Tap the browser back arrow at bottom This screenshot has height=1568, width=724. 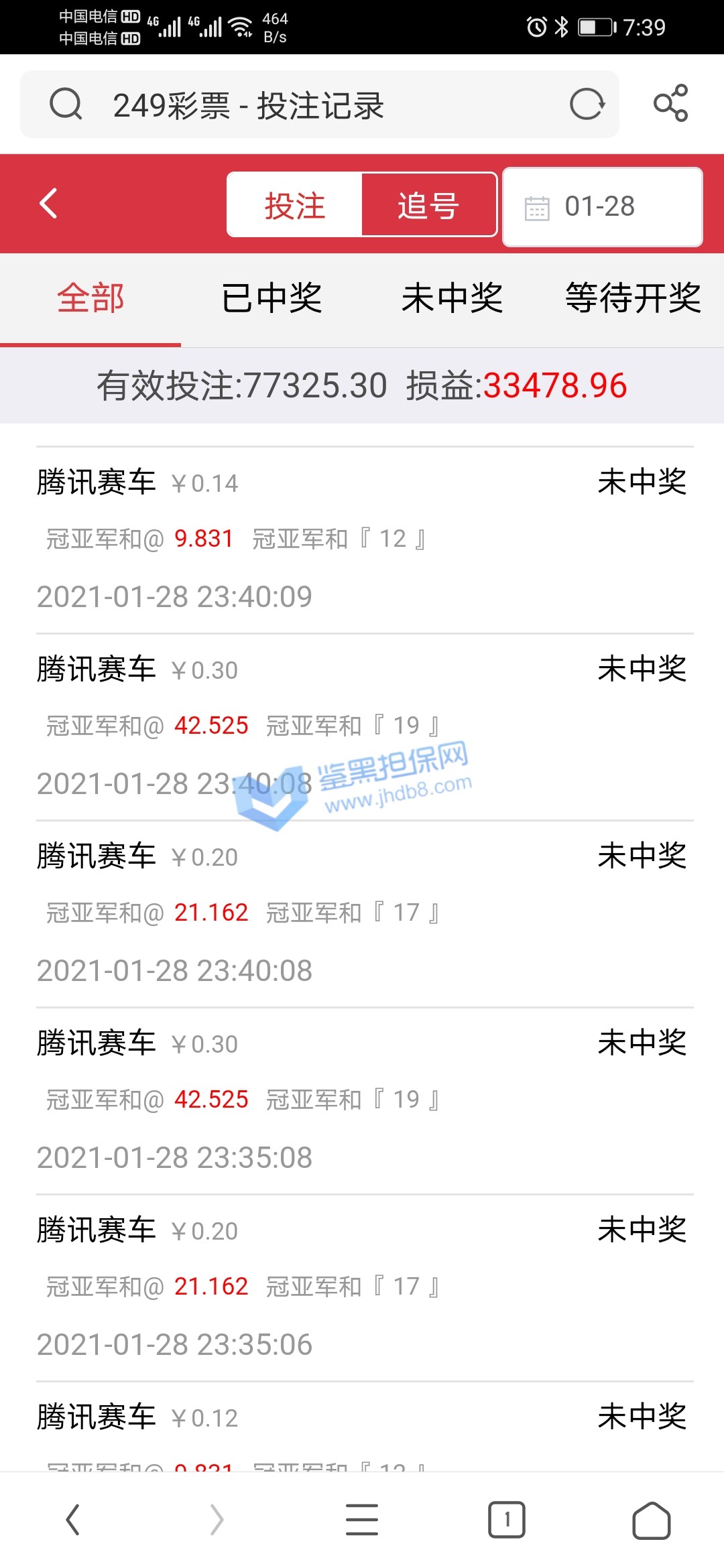(72, 1519)
